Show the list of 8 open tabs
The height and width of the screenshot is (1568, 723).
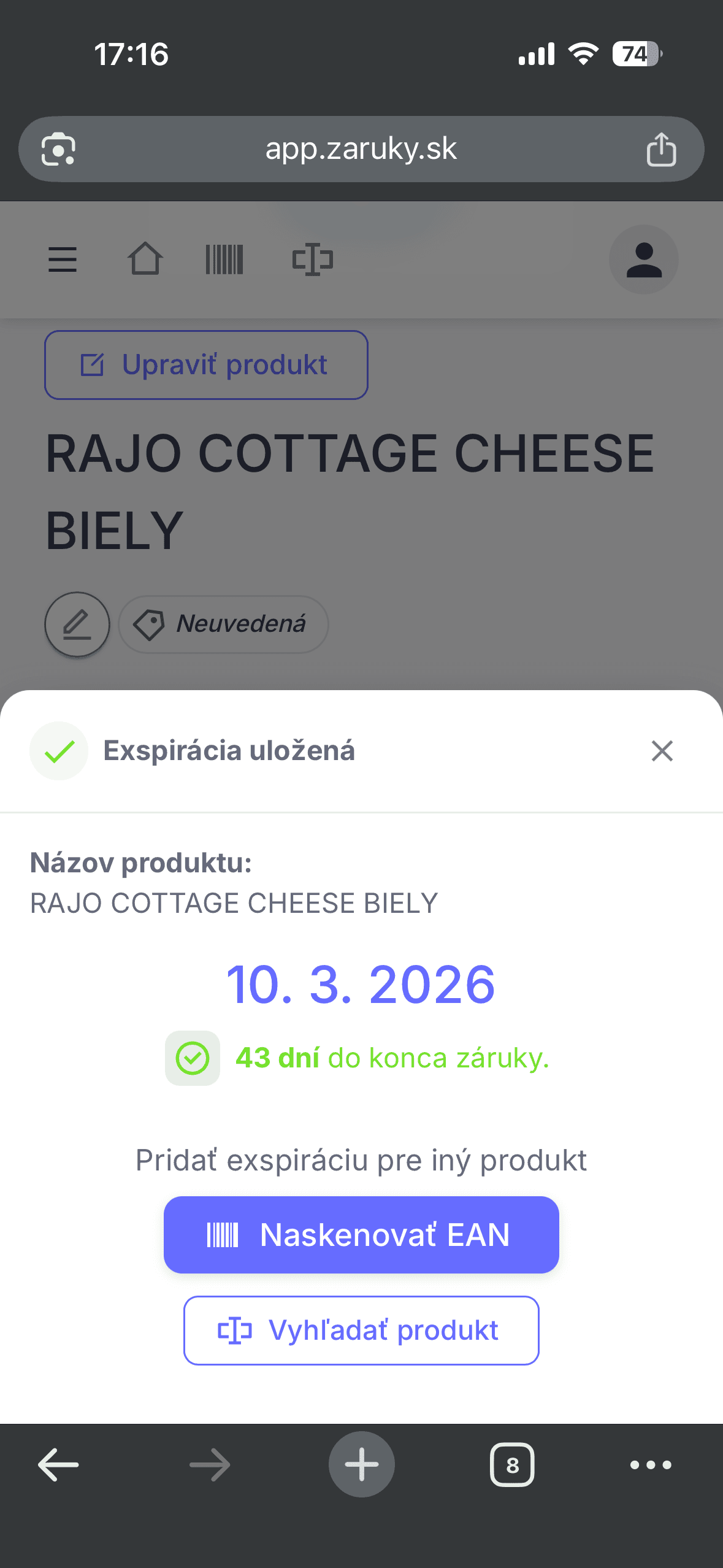click(x=513, y=1465)
